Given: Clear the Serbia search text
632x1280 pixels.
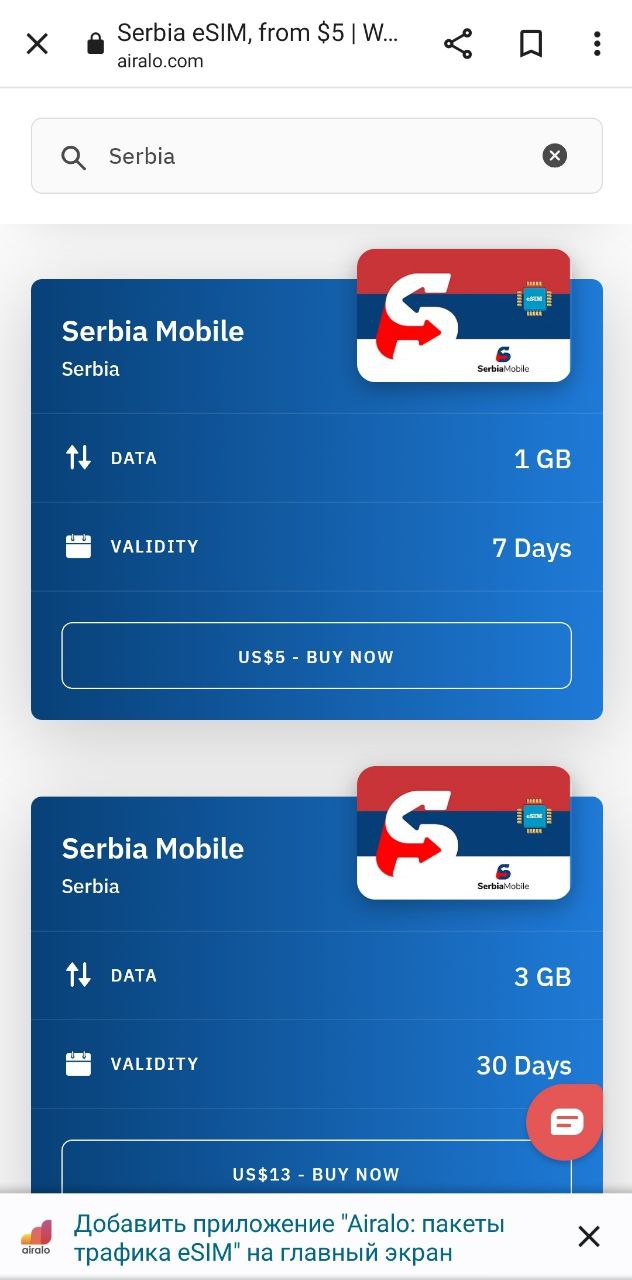Looking at the screenshot, I should [554, 155].
